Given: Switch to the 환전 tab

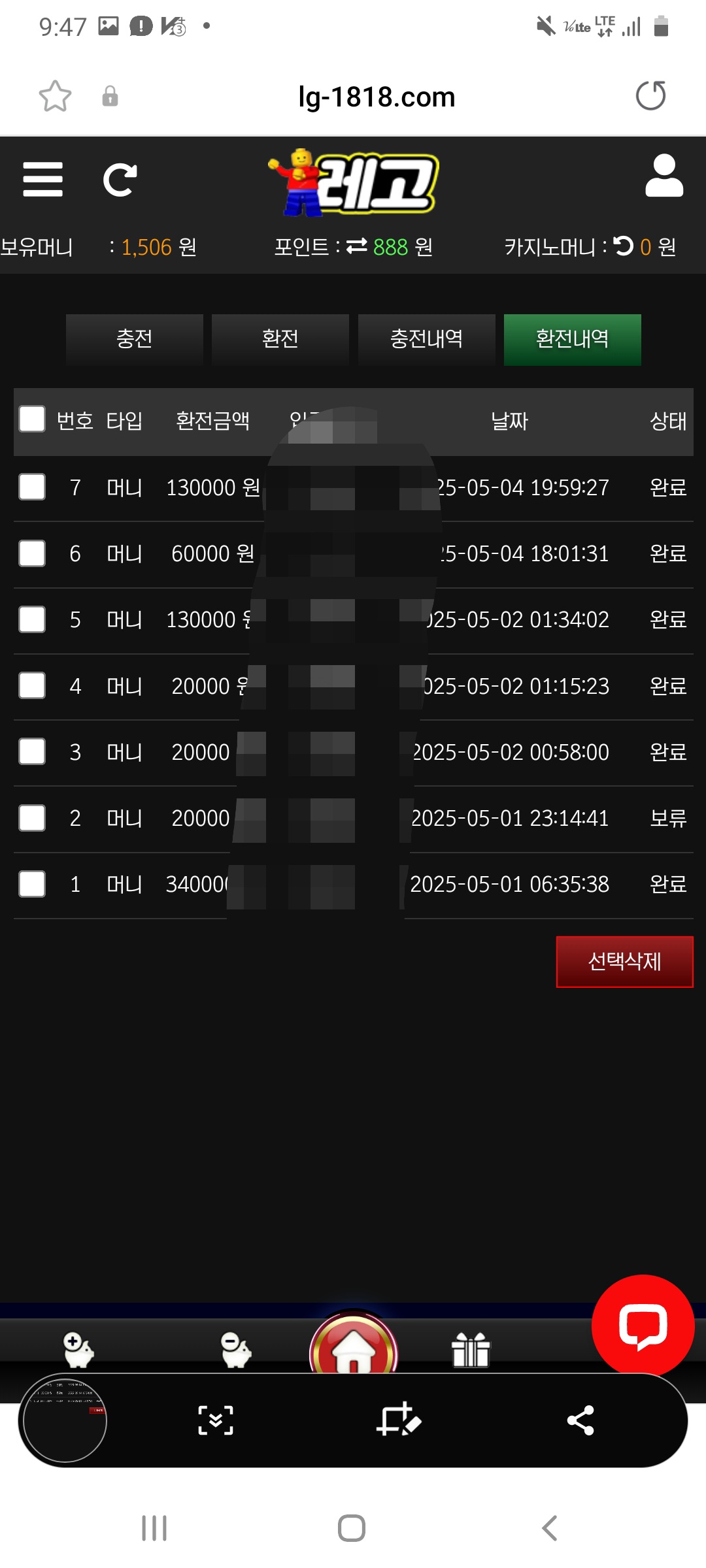Looking at the screenshot, I should point(280,339).
